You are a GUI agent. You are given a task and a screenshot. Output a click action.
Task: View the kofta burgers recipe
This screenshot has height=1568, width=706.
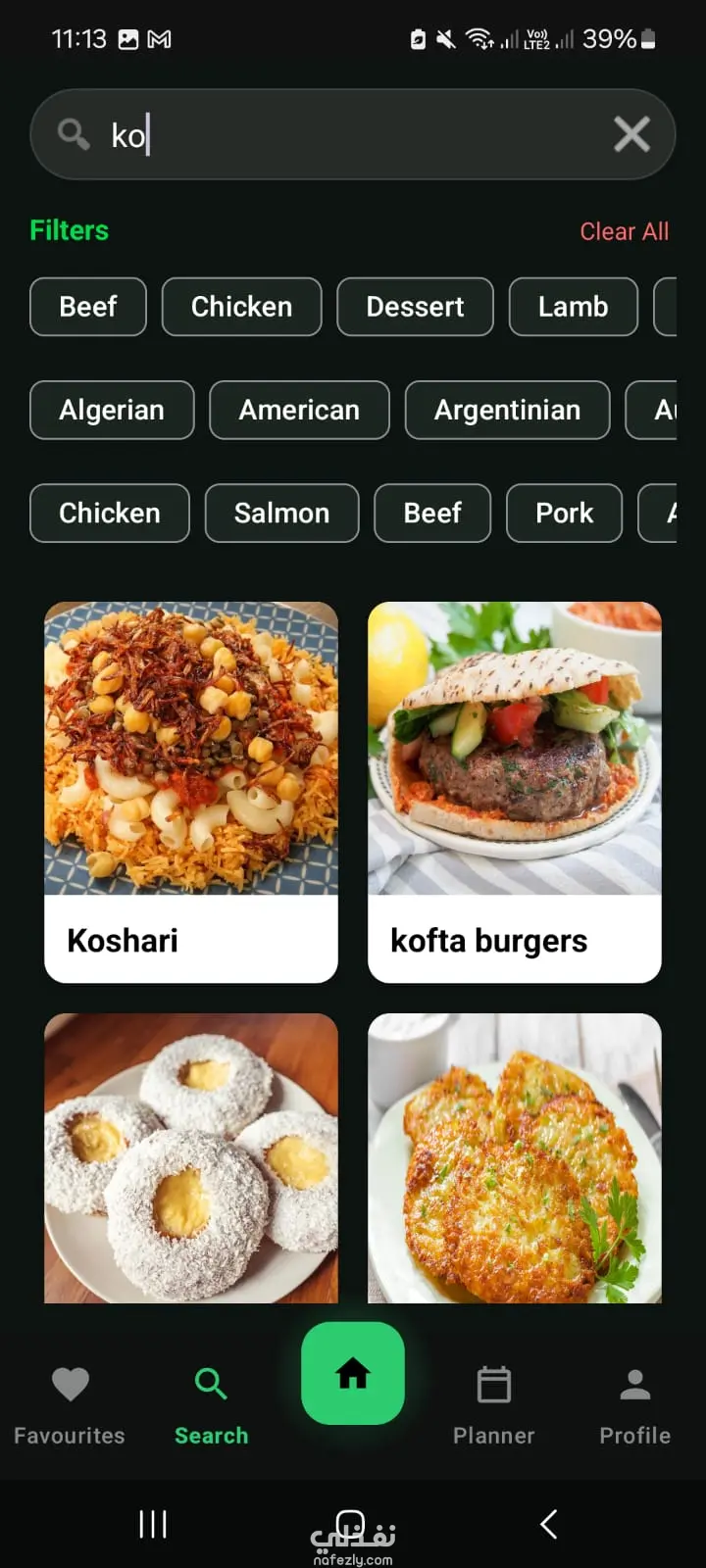[515, 792]
